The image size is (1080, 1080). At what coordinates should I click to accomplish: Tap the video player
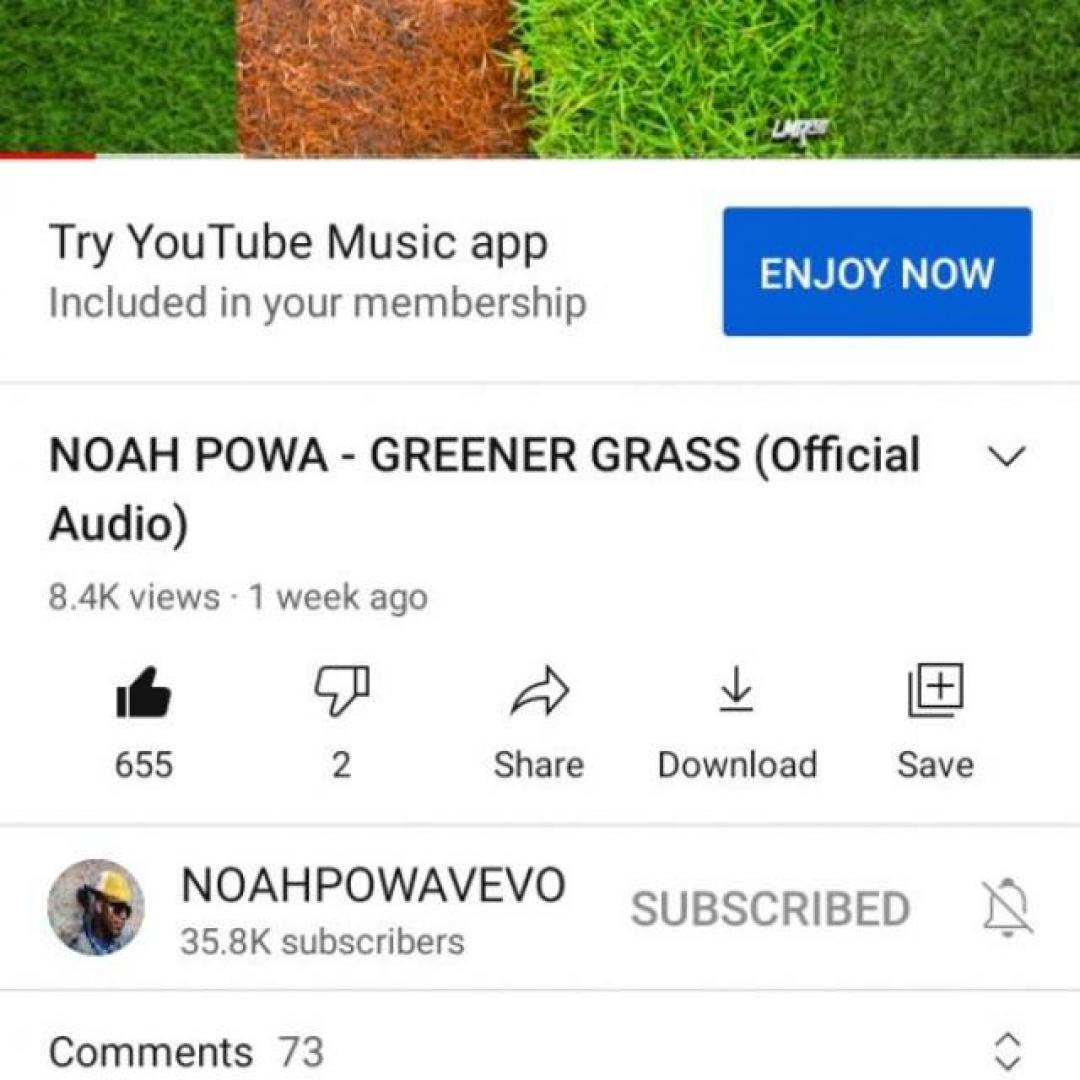540,75
